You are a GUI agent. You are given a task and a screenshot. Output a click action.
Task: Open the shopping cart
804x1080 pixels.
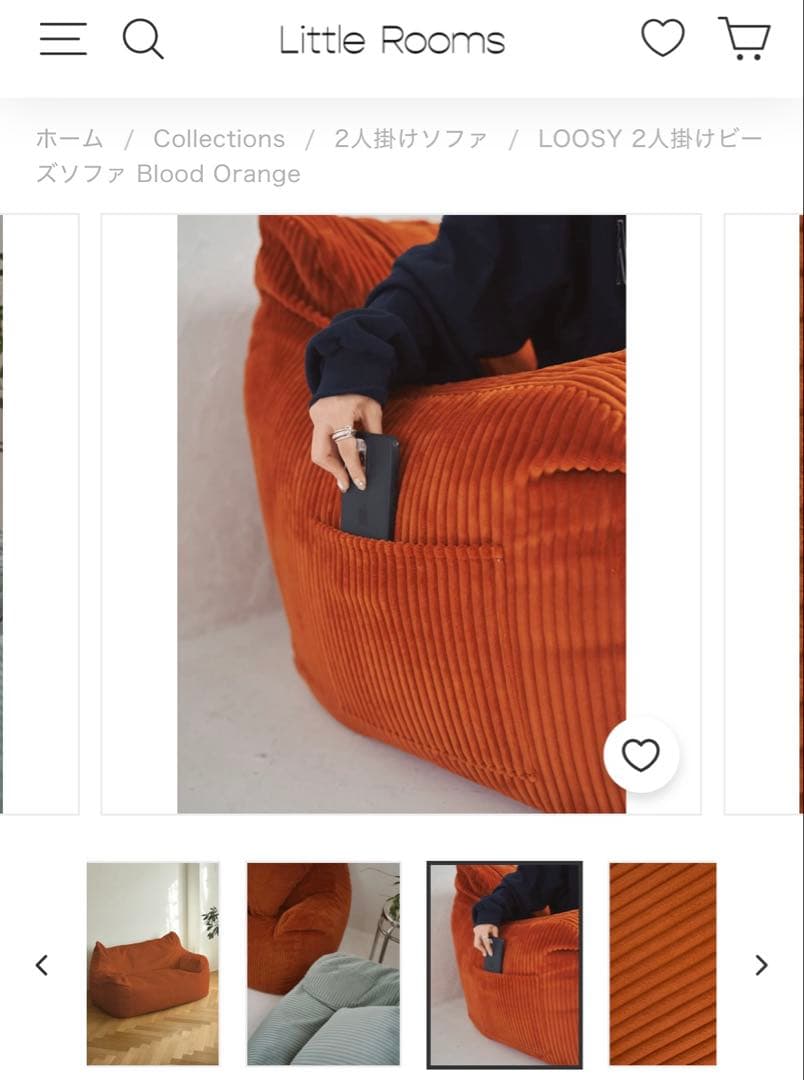pos(744,39)
